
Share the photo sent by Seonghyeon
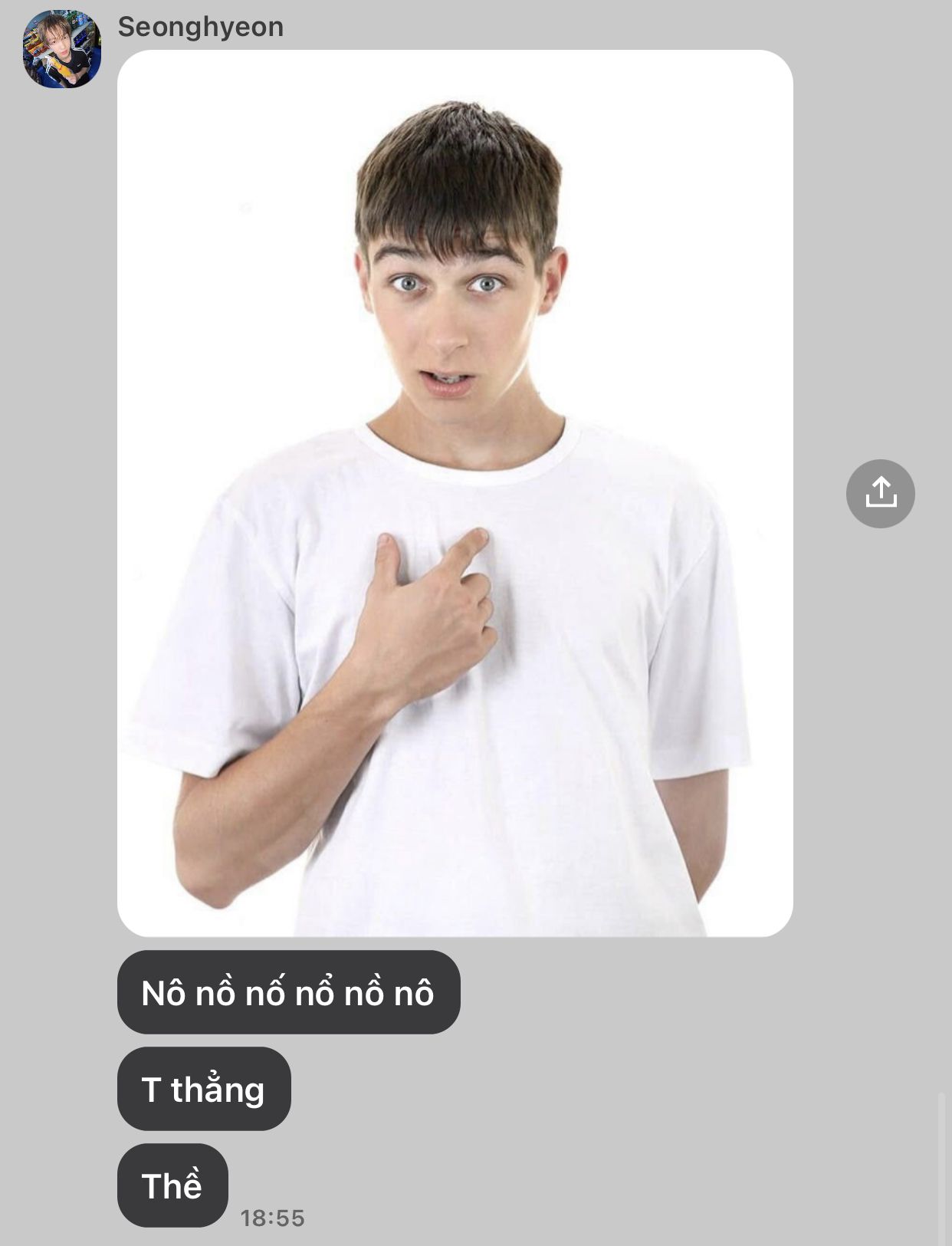point(880,493)
